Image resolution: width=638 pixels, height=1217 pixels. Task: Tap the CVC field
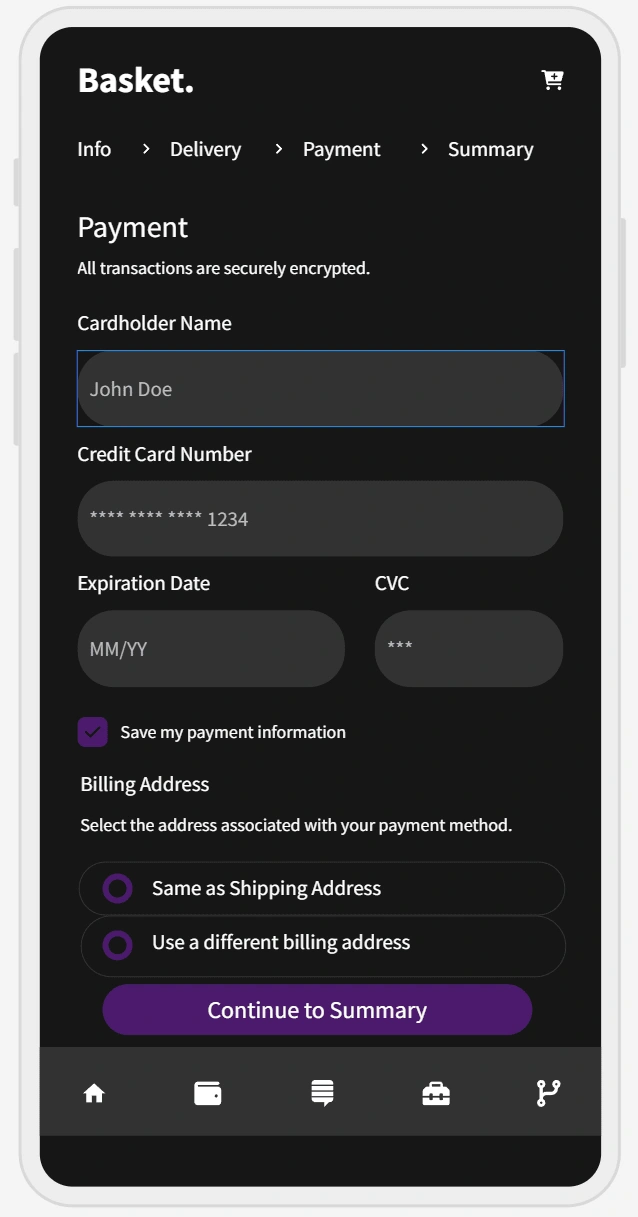coord(469,649)
